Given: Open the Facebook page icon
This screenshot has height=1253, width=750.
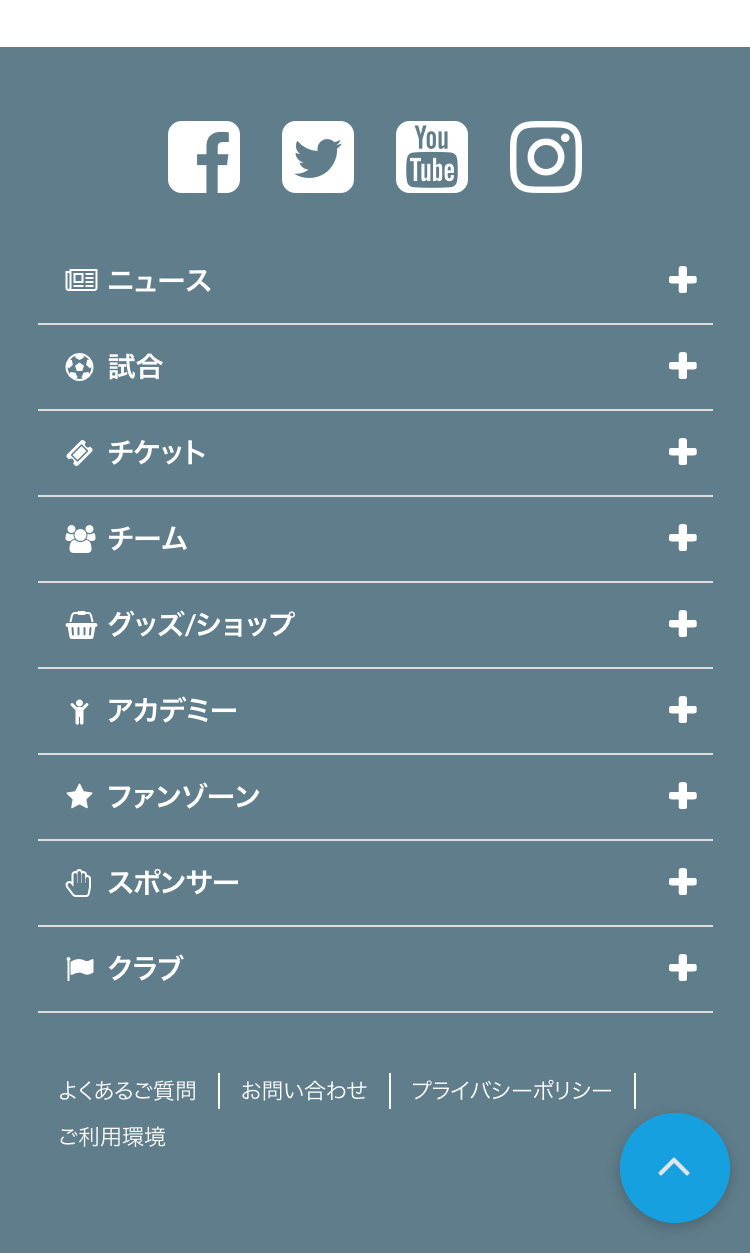Looking at the screenshot, I should pyautogui.click(x=204, y=157).
